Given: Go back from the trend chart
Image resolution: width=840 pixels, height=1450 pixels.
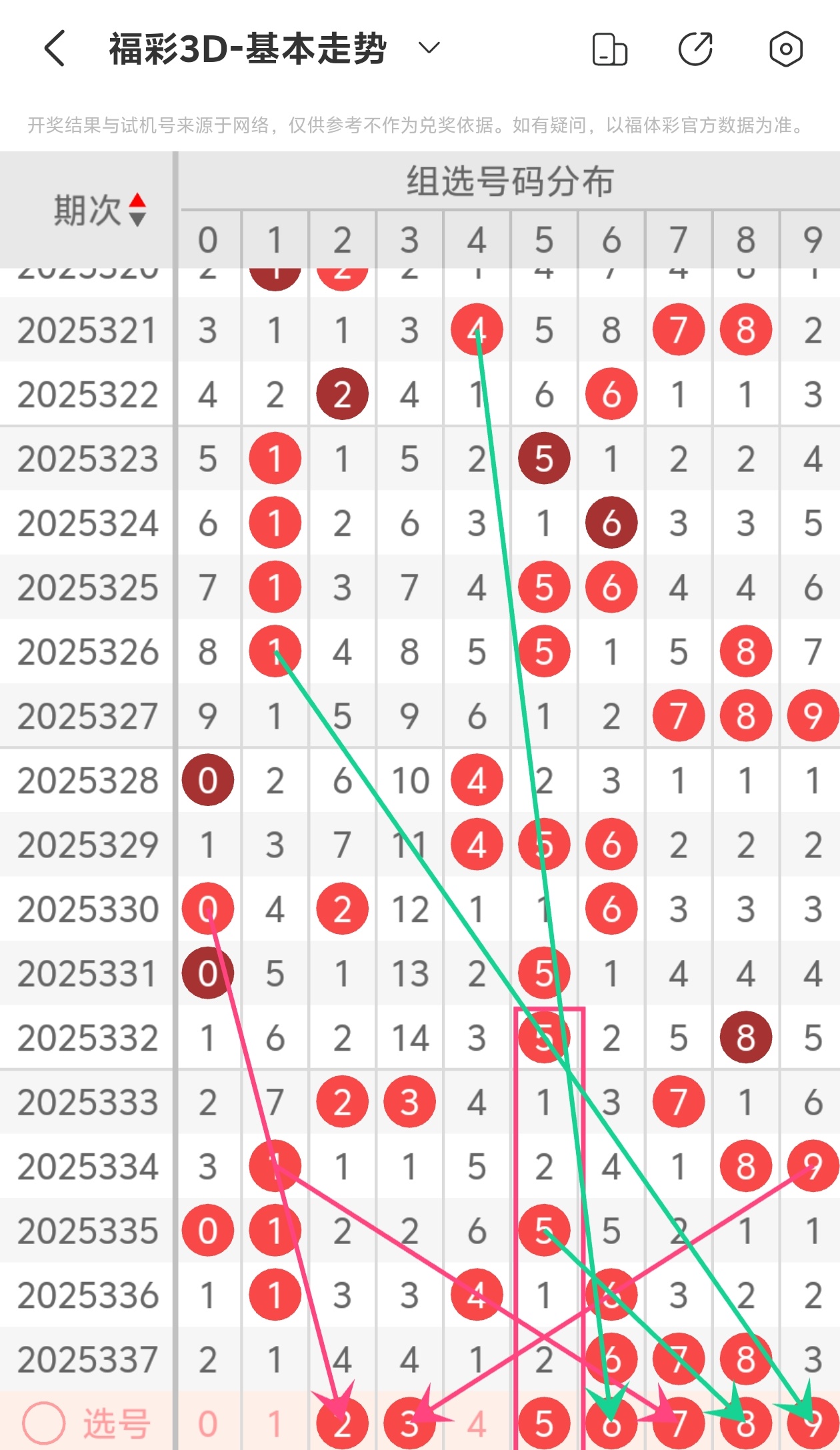Looking at the screenshot, I should [55, 49].
